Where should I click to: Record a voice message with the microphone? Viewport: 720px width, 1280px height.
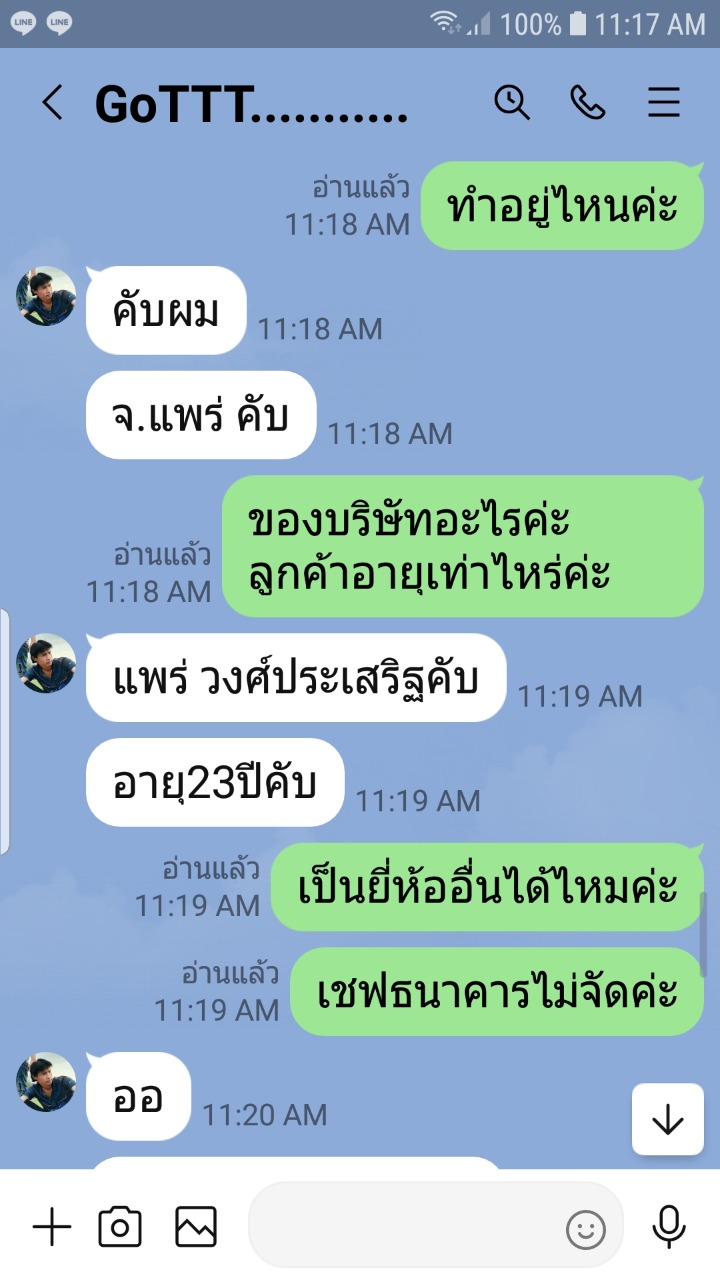[x=668, y=1226]
